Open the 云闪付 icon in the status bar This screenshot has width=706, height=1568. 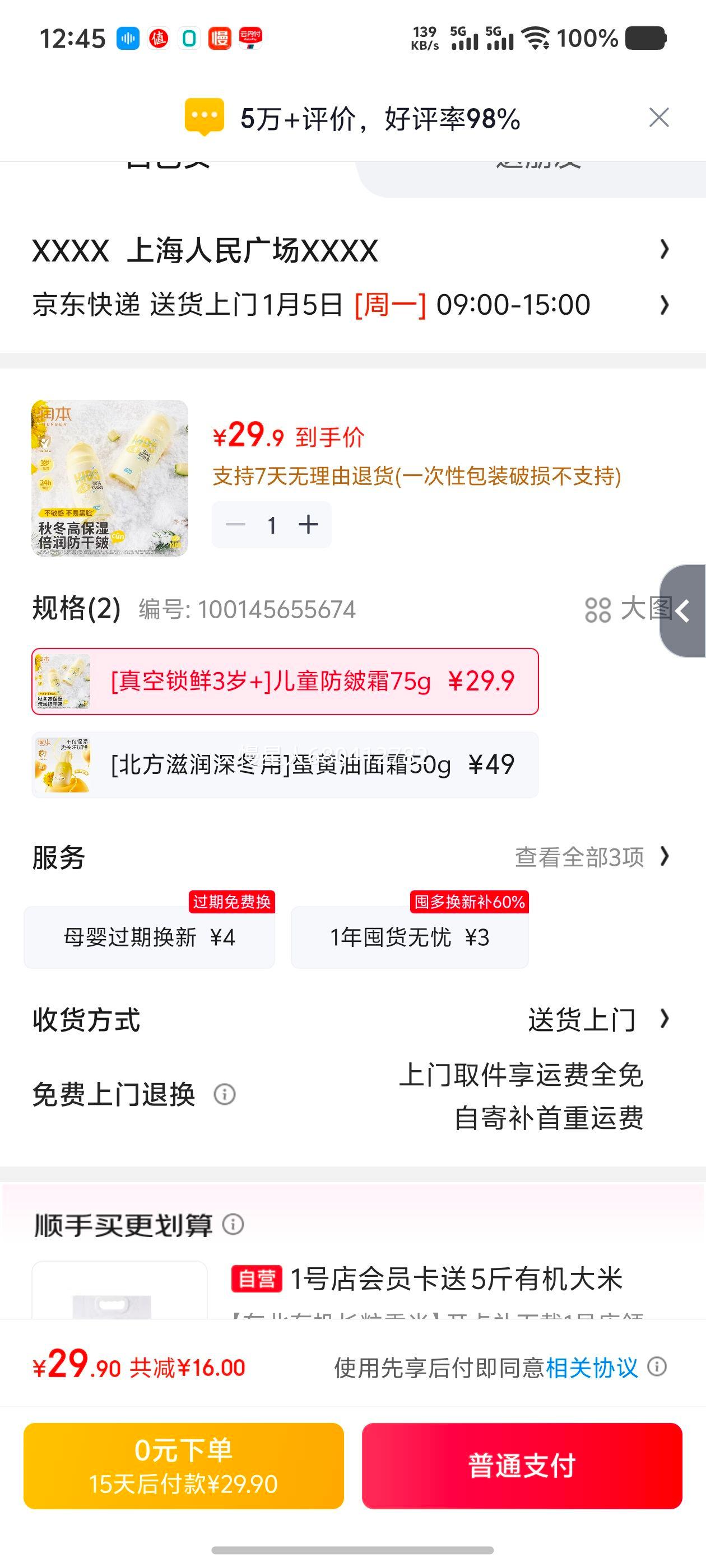pyautogui.click(x=250, y=38)
